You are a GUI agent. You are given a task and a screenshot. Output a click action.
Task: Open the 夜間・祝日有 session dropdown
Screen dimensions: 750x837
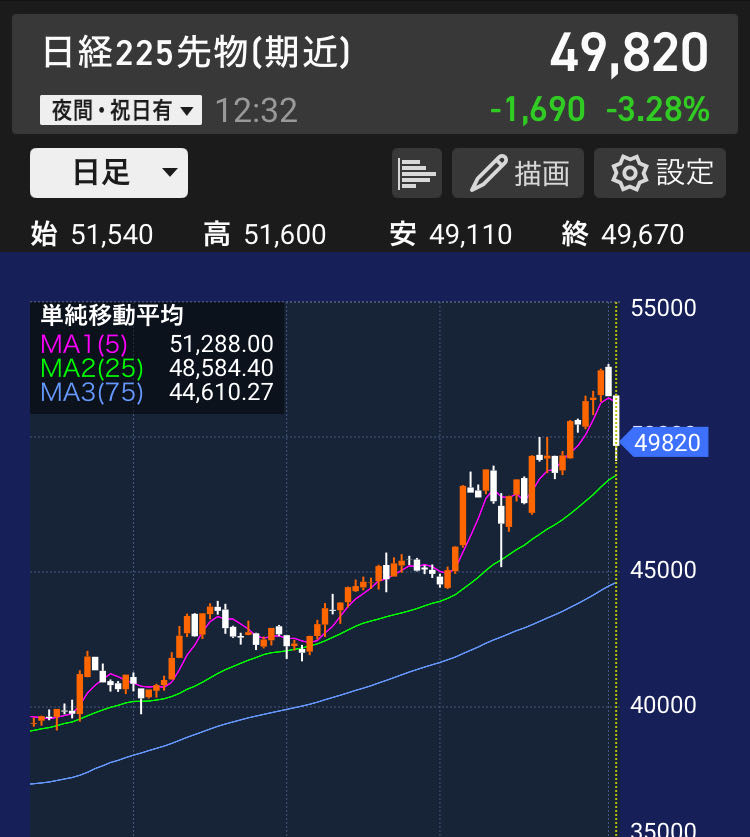tap(120, 110)
